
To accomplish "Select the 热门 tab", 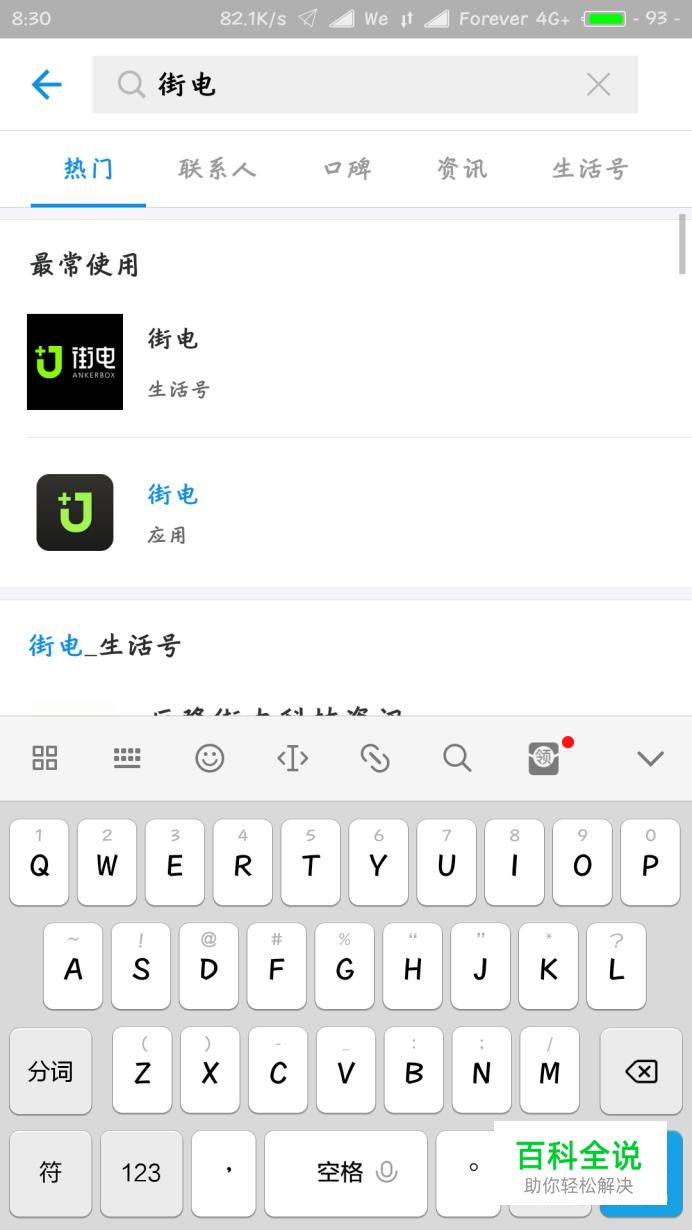I will click(88, 169).
